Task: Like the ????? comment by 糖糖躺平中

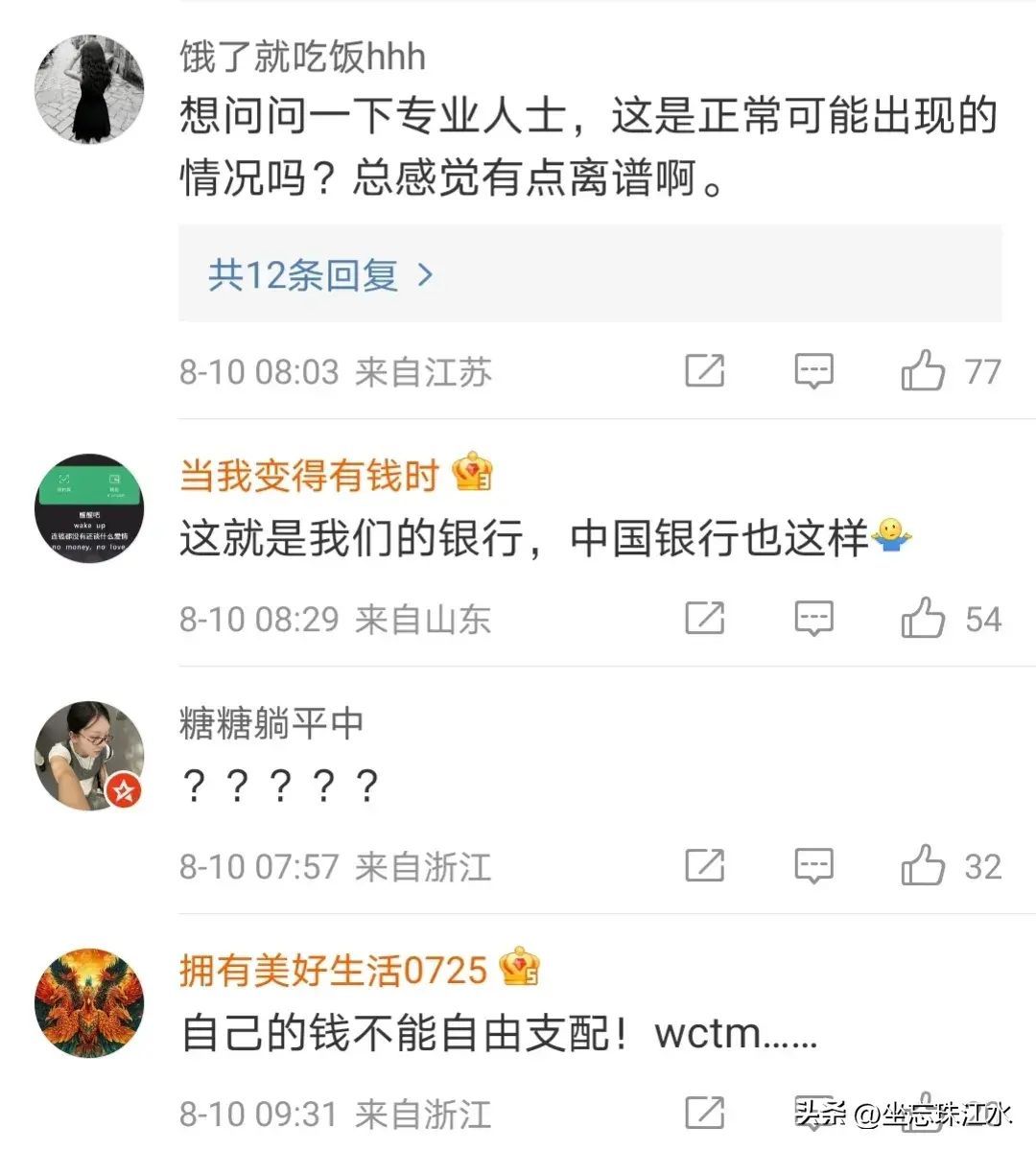Action: point(923,866)
